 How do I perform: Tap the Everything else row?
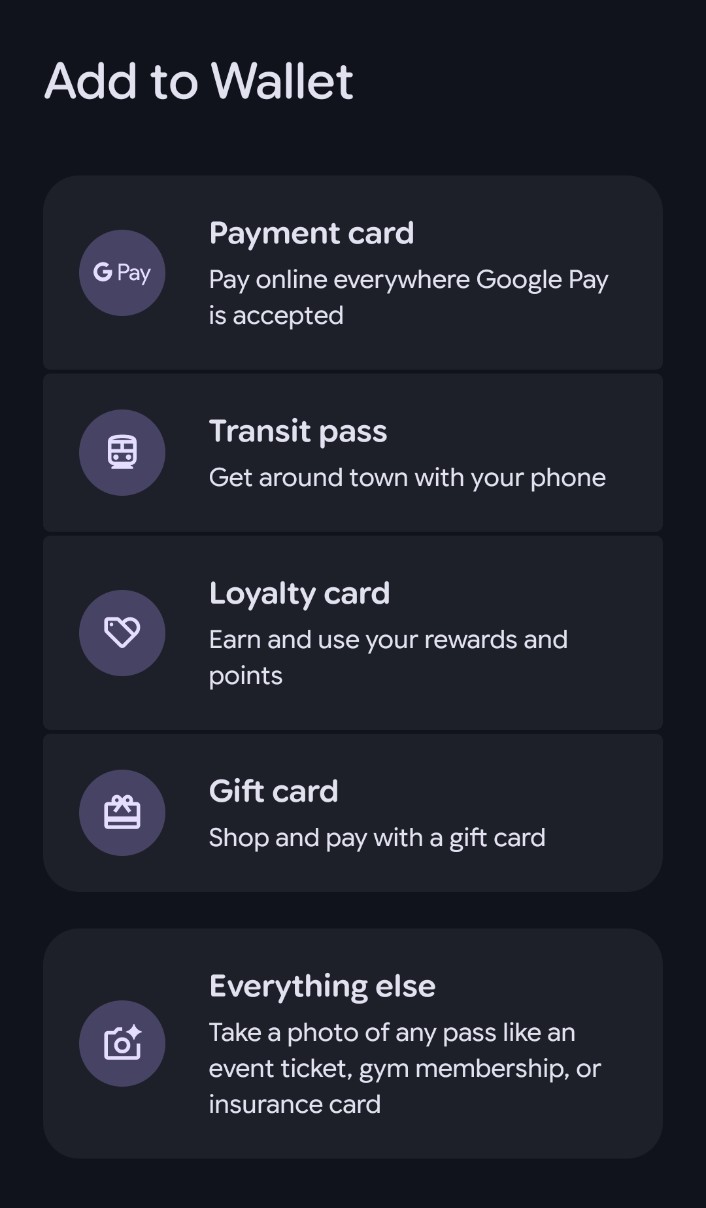point(352,1043)
